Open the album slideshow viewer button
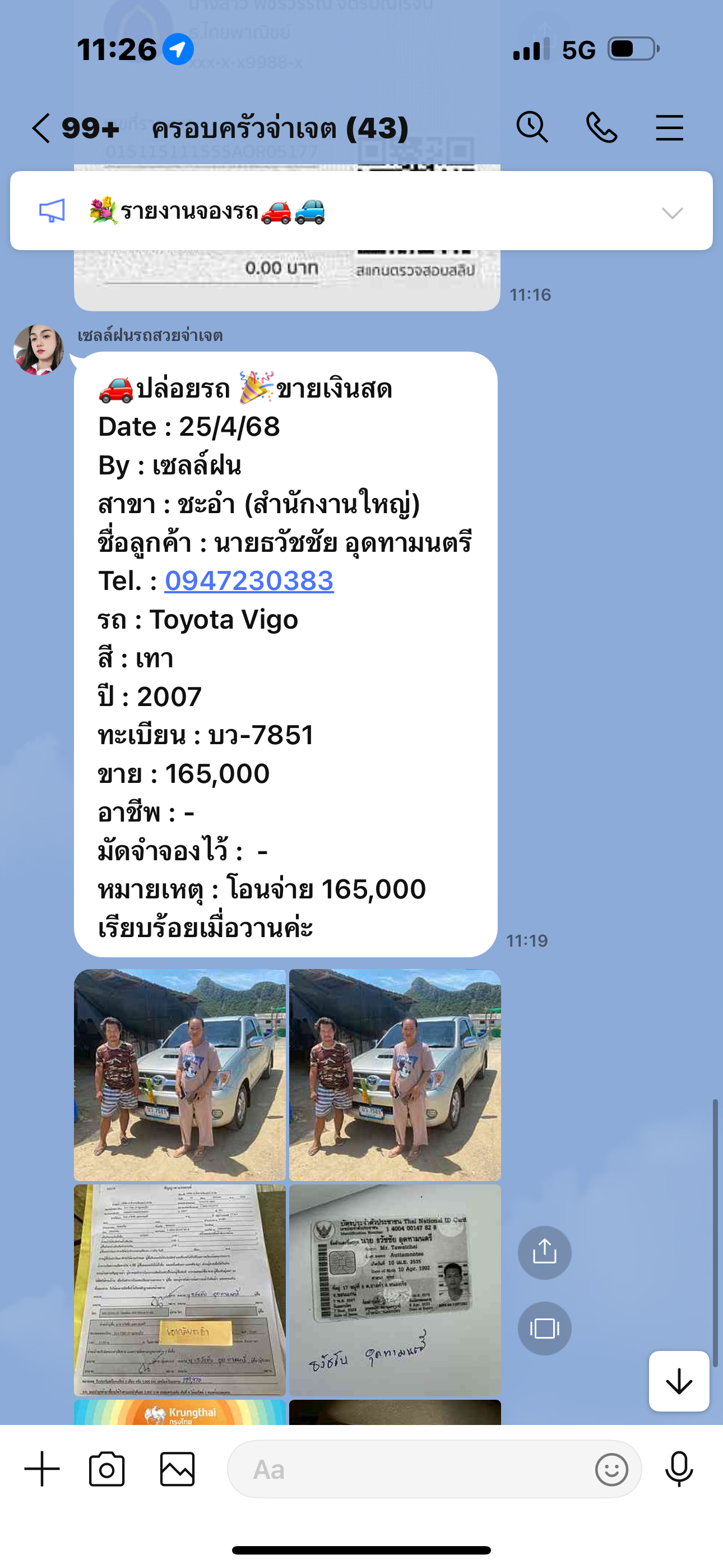The image size is (723, 1568). (x=544, y=1328)
